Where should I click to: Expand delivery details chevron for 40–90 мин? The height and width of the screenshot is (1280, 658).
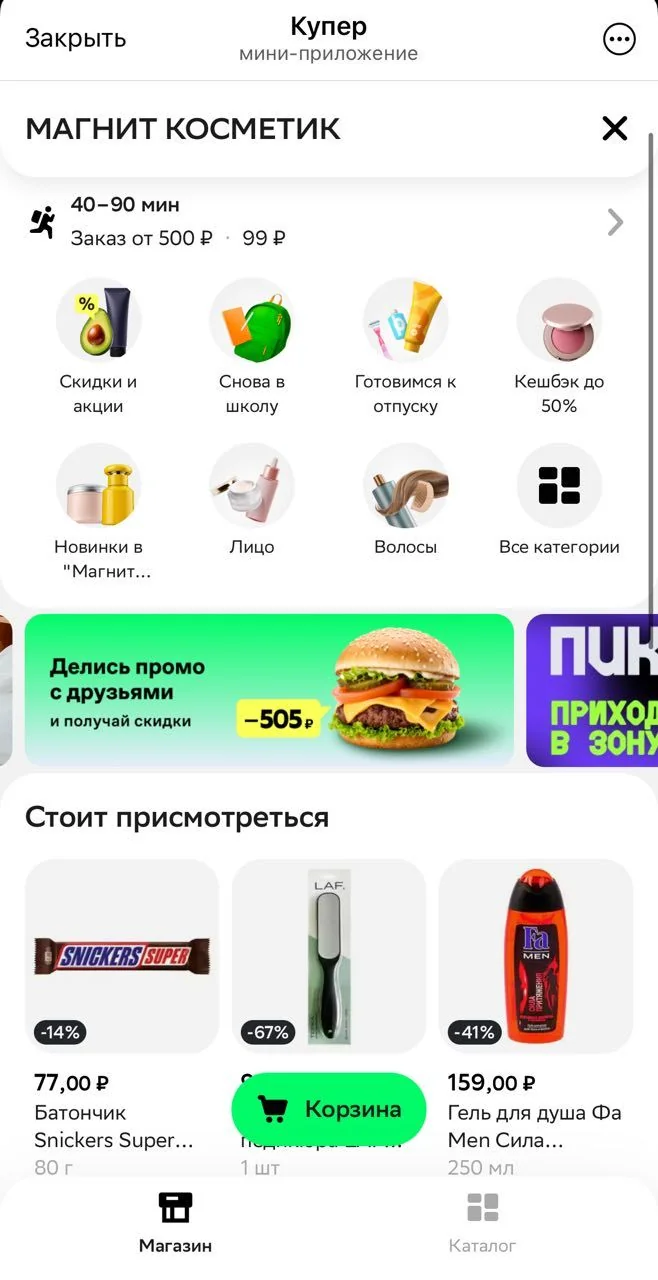[x=615, y=222]
